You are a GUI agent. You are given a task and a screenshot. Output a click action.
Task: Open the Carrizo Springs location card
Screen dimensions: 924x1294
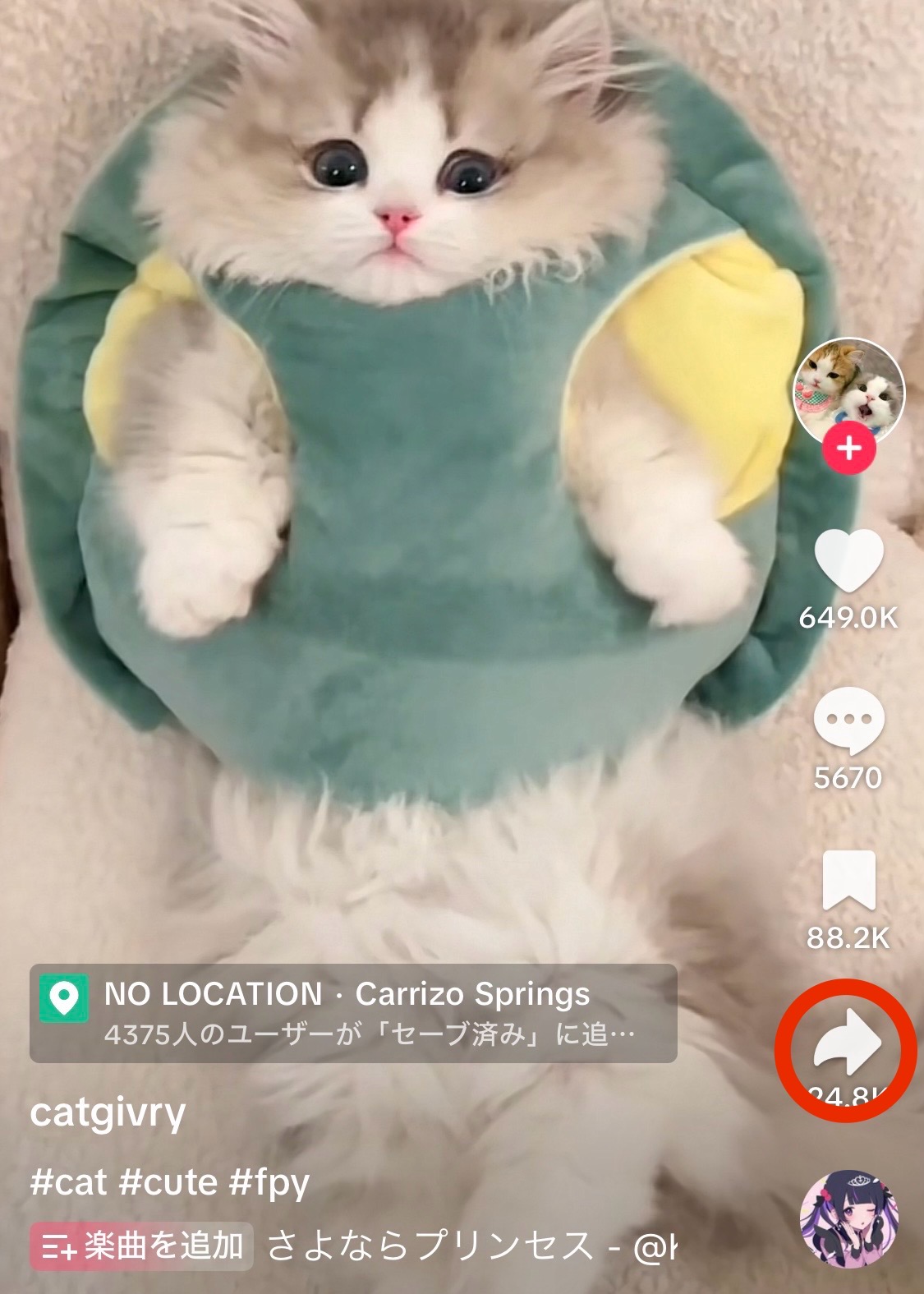(x=353, y=1013)
